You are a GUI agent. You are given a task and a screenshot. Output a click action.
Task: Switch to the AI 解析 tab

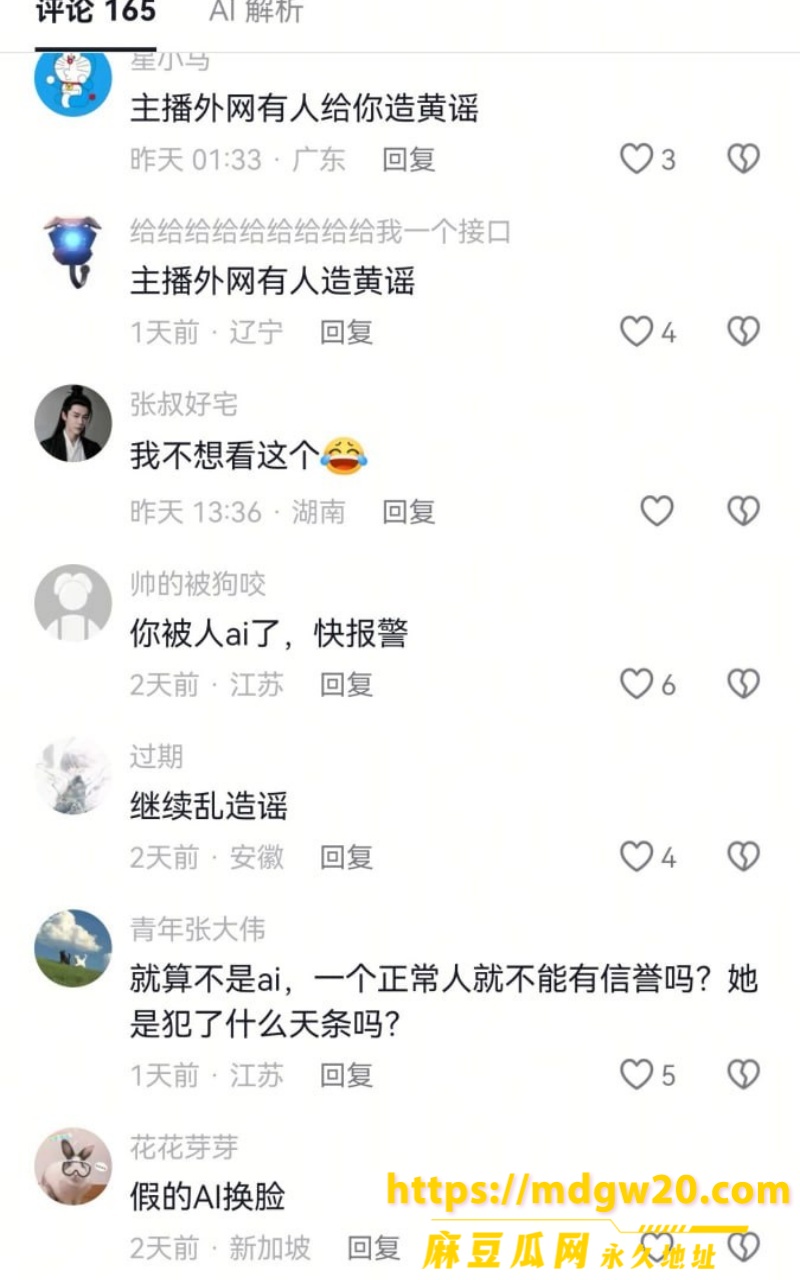256,11
